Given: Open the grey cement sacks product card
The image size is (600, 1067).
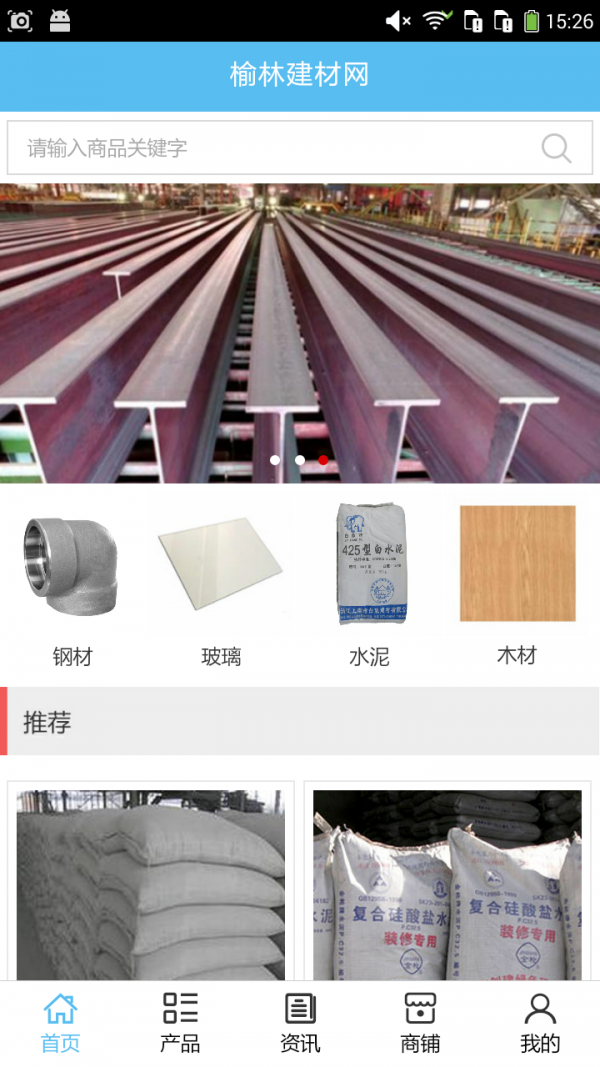Looking at the screenshot, I should (x=151, y=883).
